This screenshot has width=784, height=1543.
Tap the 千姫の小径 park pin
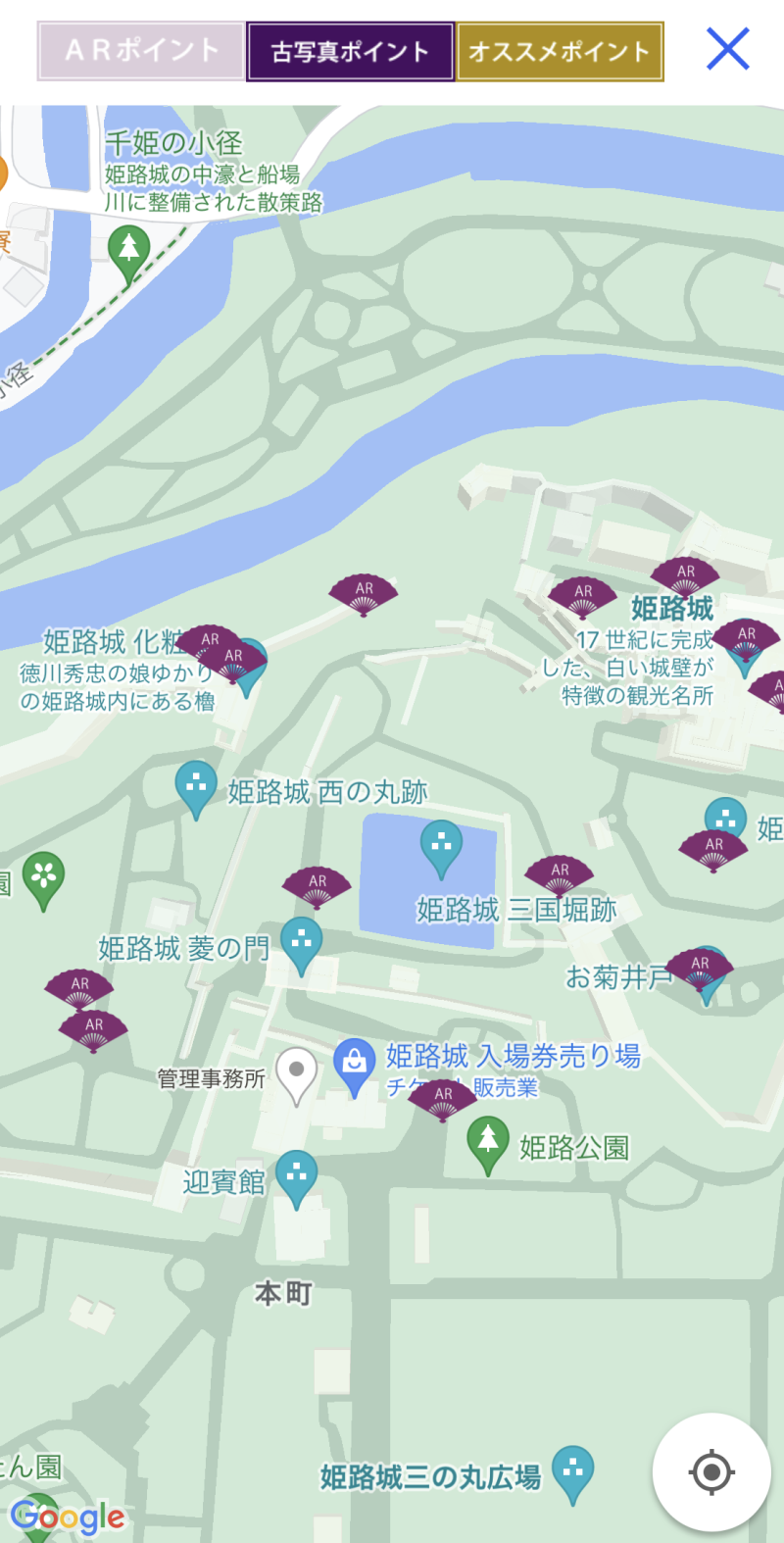click(x=128, y=249)
